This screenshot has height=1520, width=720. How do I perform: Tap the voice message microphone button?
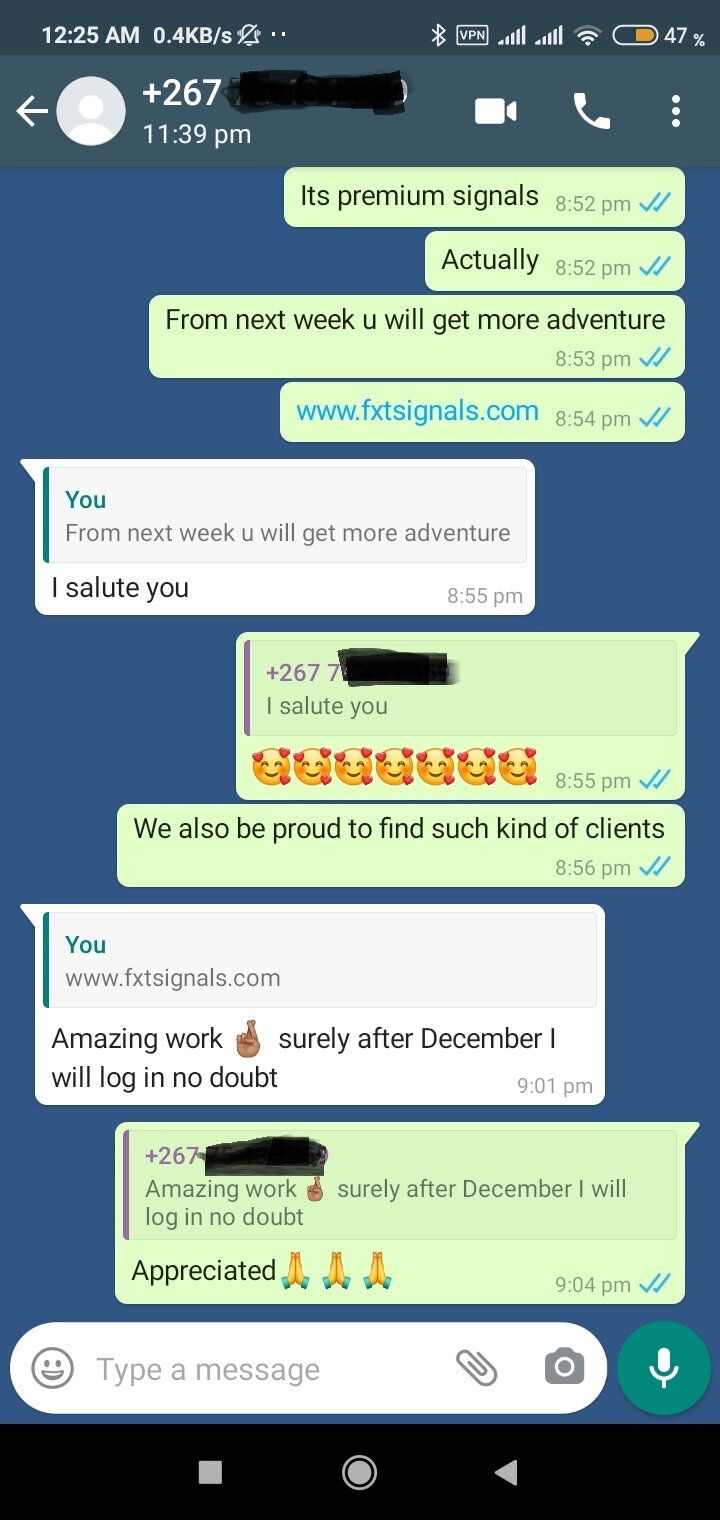664,1368
